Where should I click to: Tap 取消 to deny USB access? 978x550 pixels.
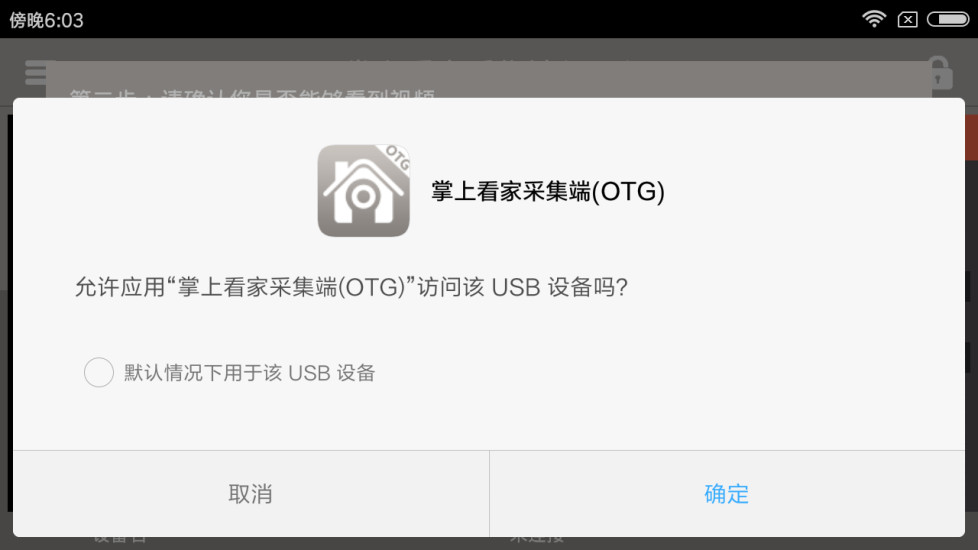point(250,494)
